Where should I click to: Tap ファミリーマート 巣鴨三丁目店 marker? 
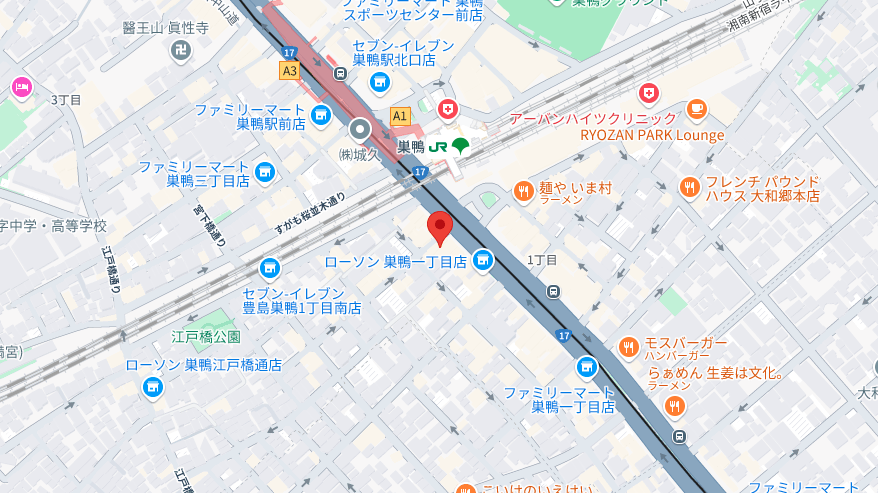pos(264,173)
